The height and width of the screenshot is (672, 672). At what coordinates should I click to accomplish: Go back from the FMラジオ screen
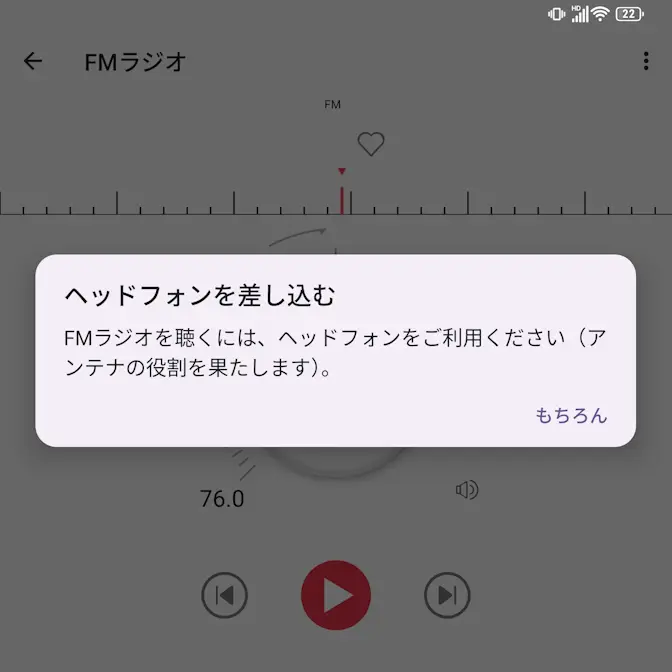(33, 61)
